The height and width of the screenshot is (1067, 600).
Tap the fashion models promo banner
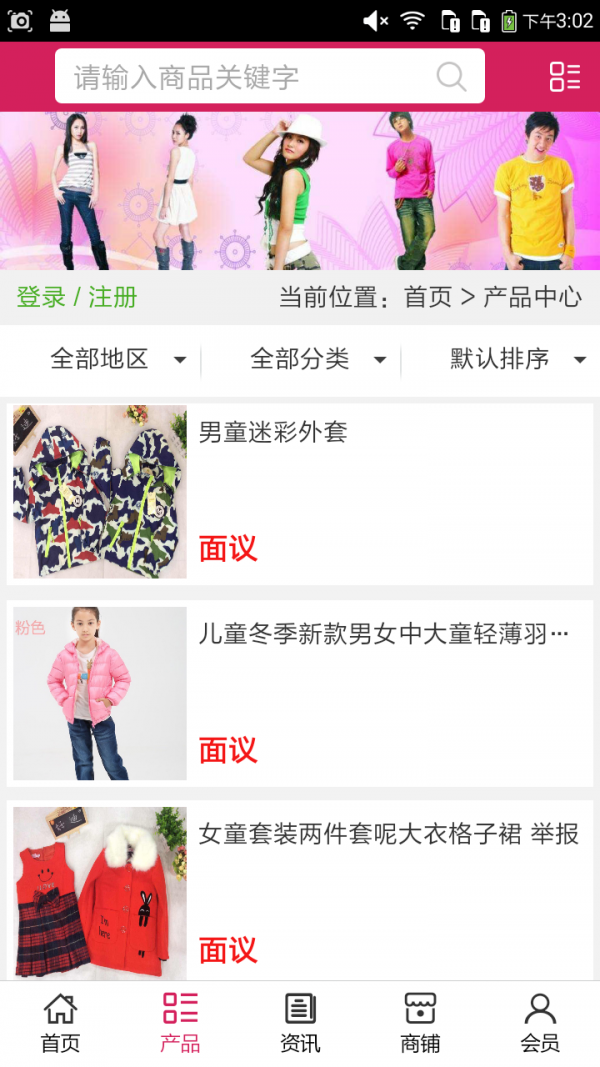[x=300, y=190]
